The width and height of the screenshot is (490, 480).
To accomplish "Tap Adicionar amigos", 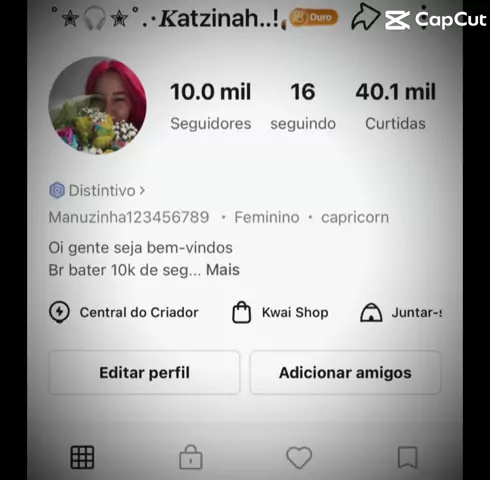I will pos(345,373).
